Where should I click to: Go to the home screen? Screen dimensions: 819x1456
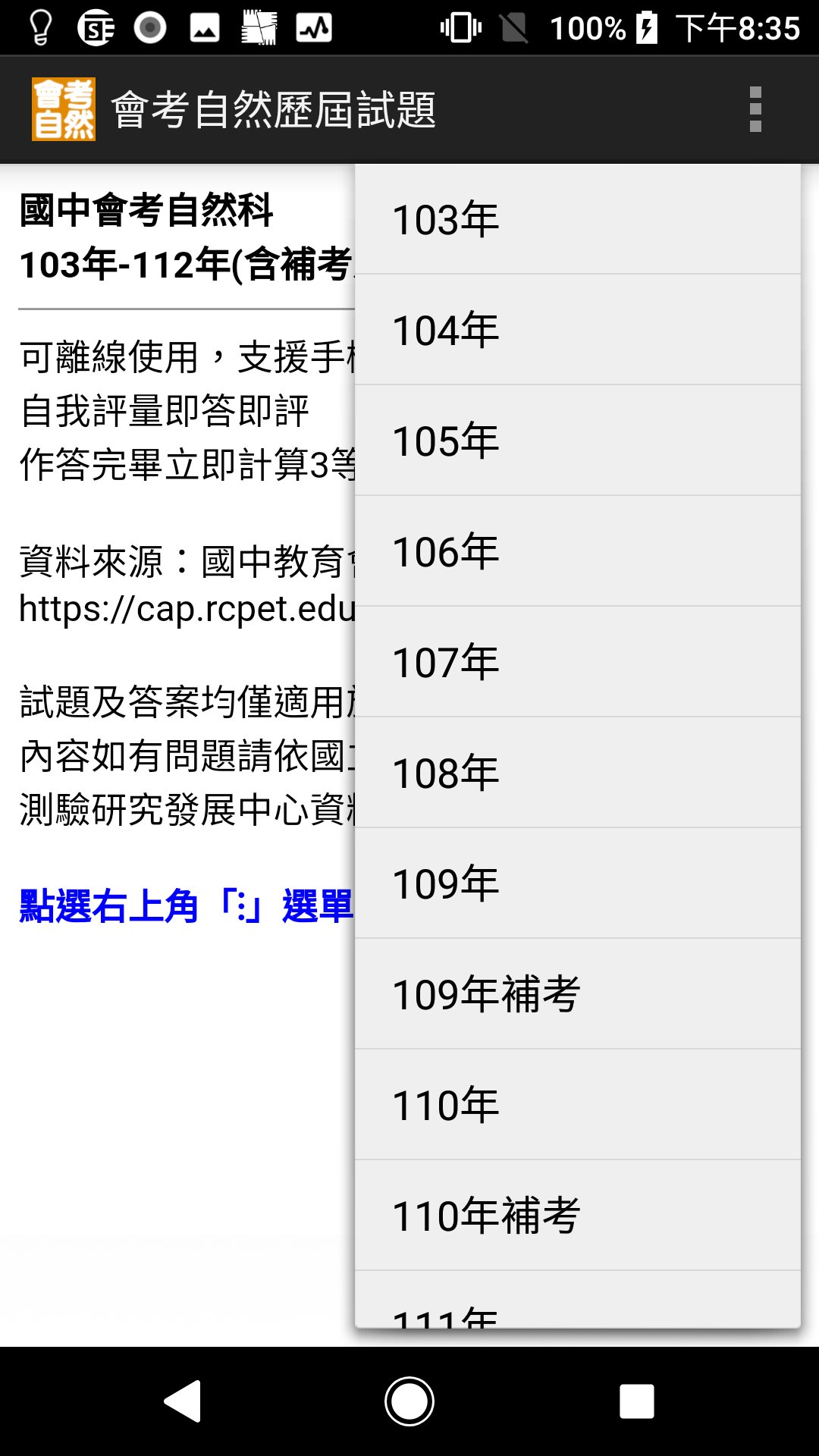click(409, 1401)
